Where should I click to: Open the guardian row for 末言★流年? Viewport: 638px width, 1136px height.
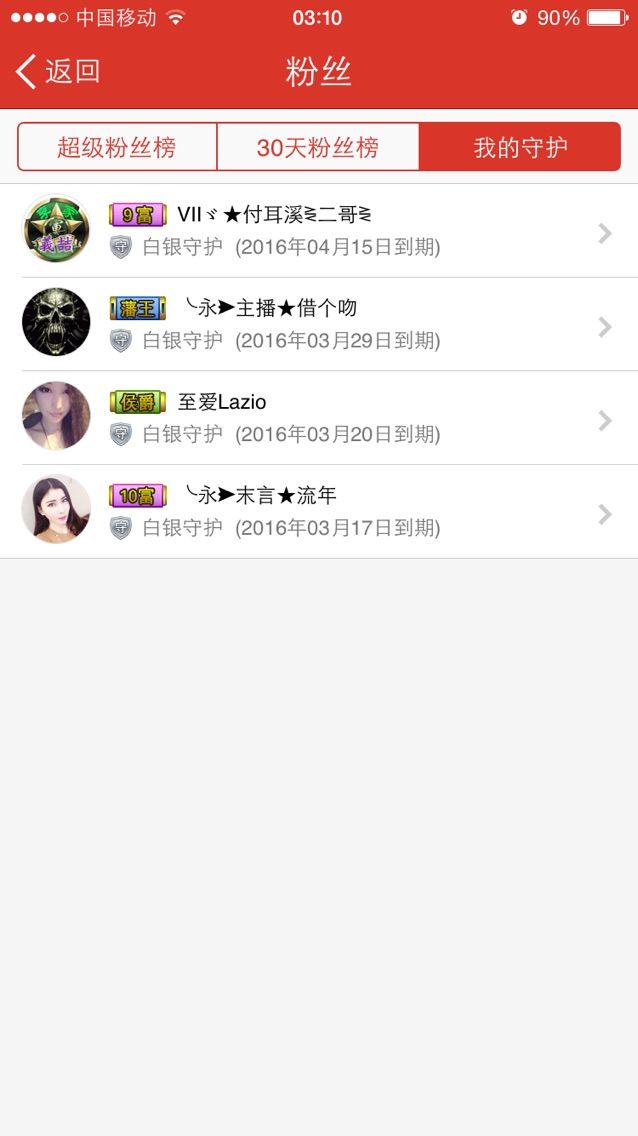[x=318, y=511]
